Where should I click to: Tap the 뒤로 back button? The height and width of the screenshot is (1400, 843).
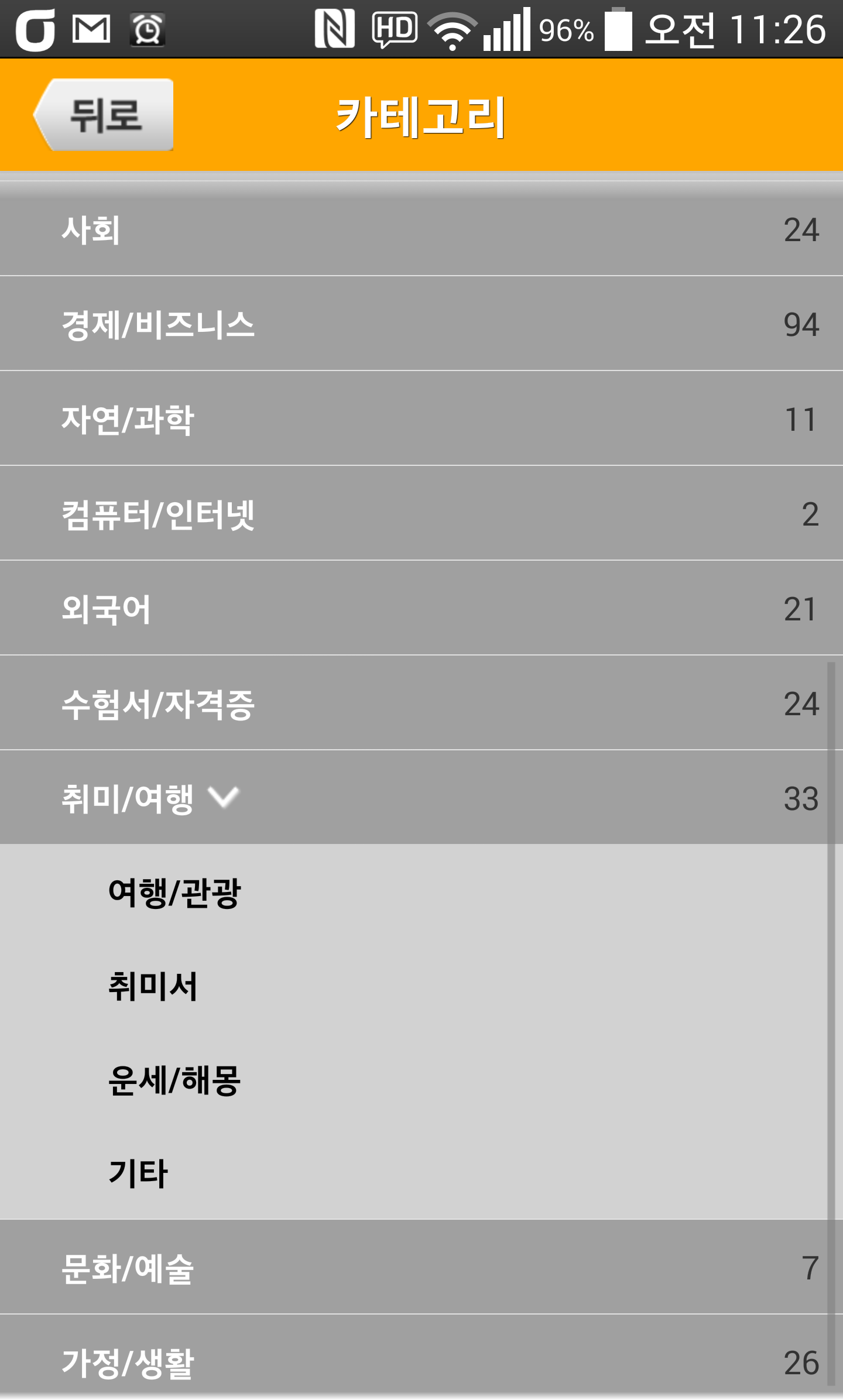coord(104,115)
